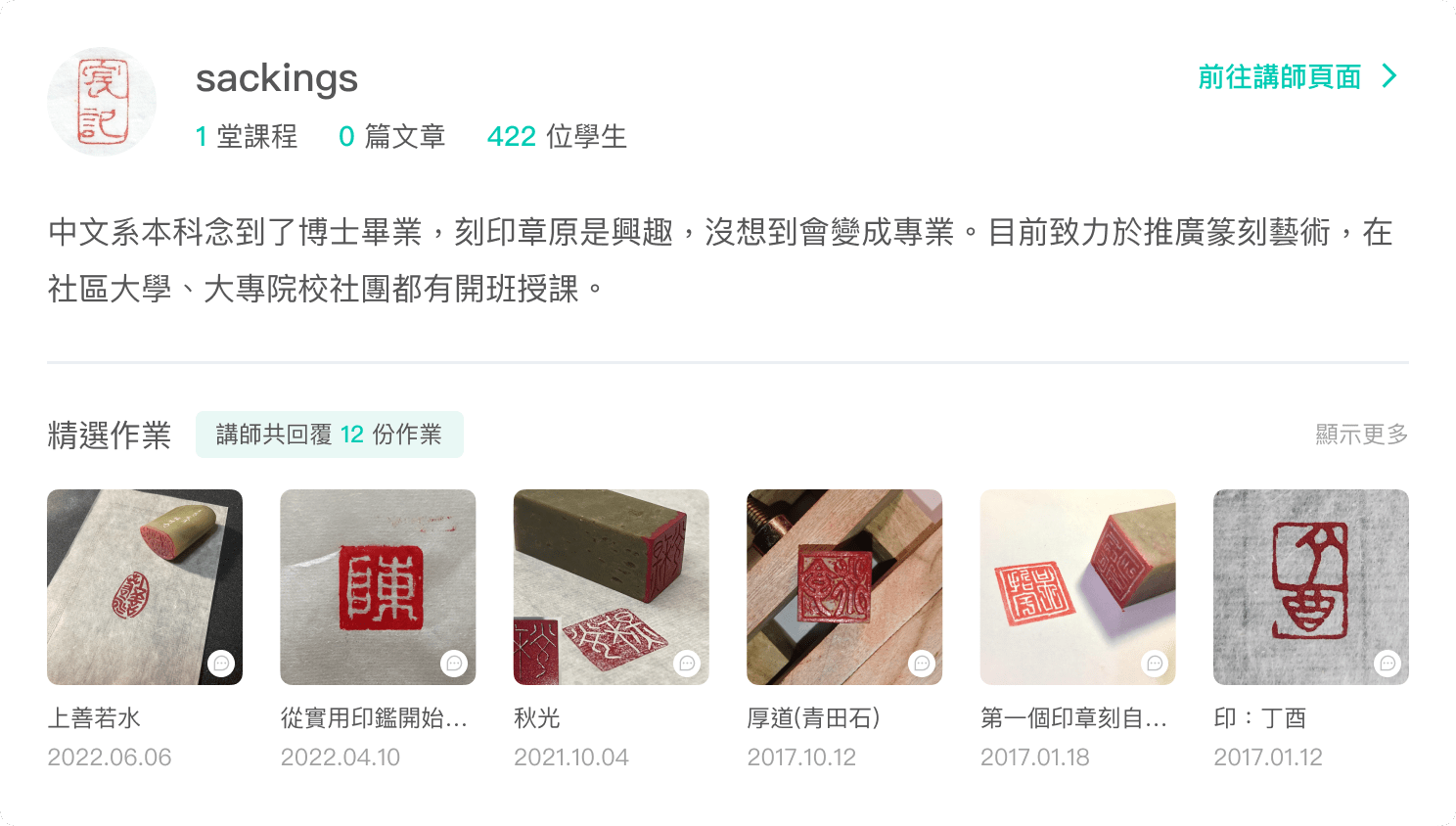Image resolution: width=1456 pixels, height=826 pixels.
Task: Open the 印:丁酉 homework card
Action: pos(1310,587)
